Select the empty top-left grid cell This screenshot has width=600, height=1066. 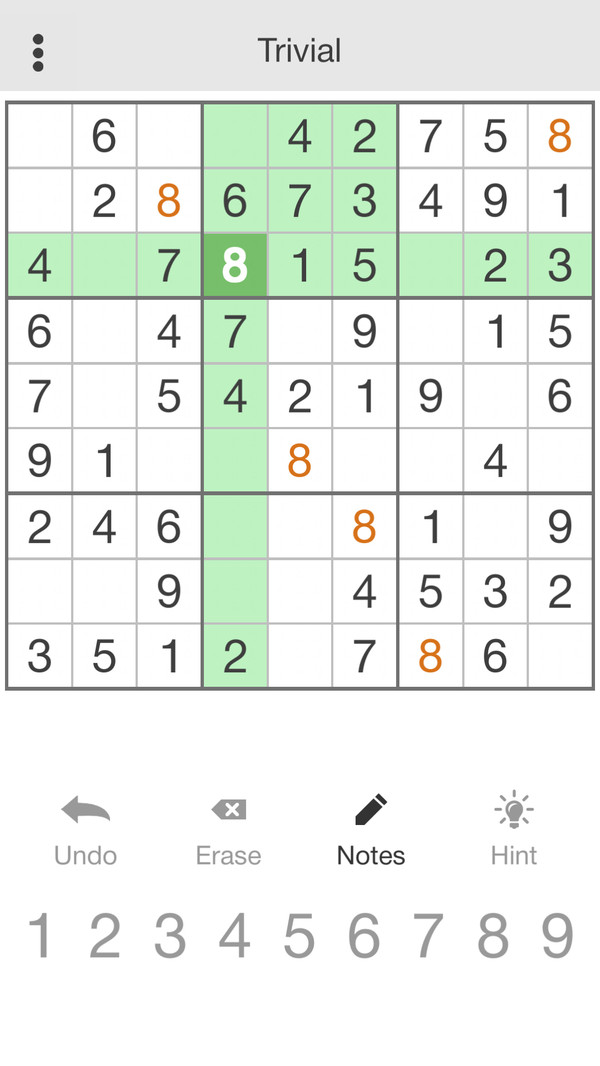40,136
